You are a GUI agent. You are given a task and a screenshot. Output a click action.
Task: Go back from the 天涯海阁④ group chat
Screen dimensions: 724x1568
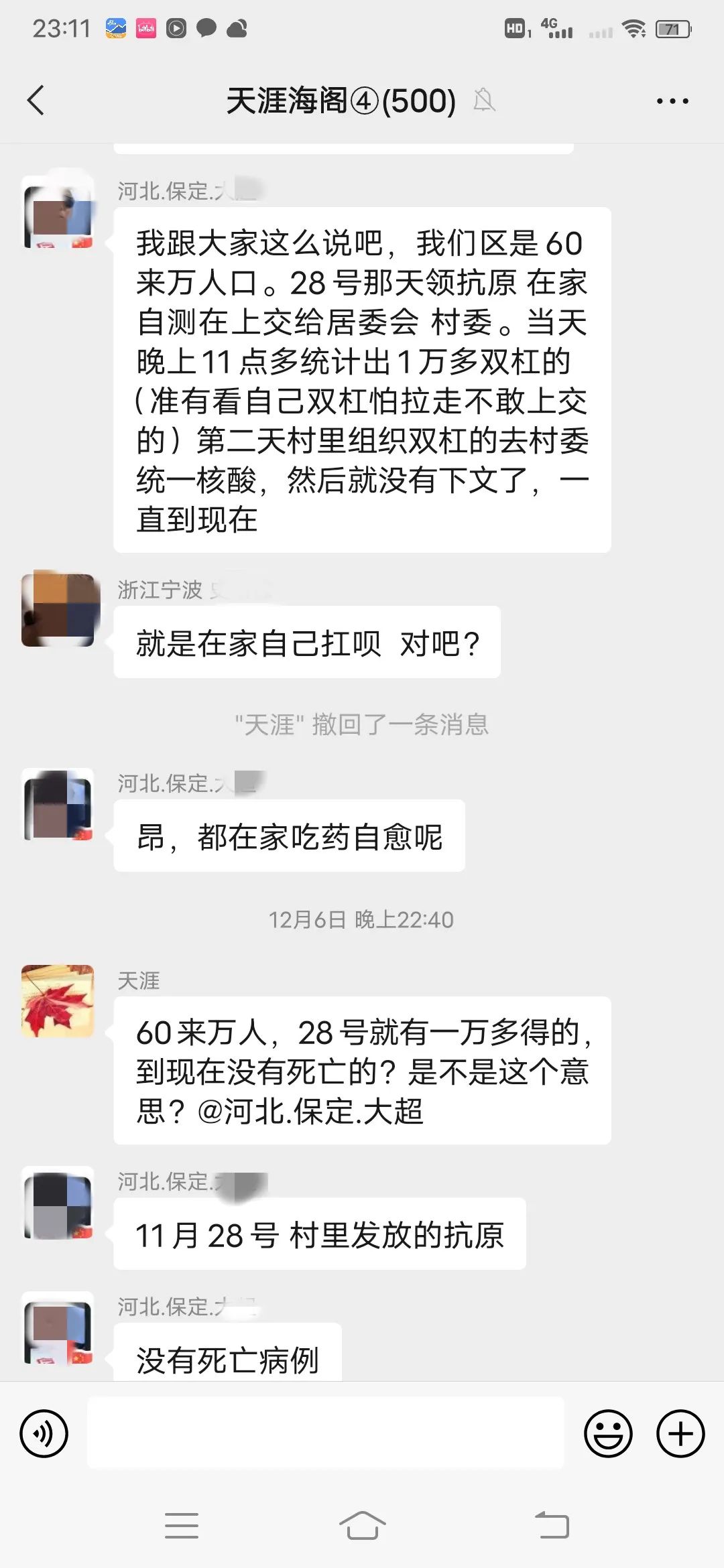[x=36, y=101]
